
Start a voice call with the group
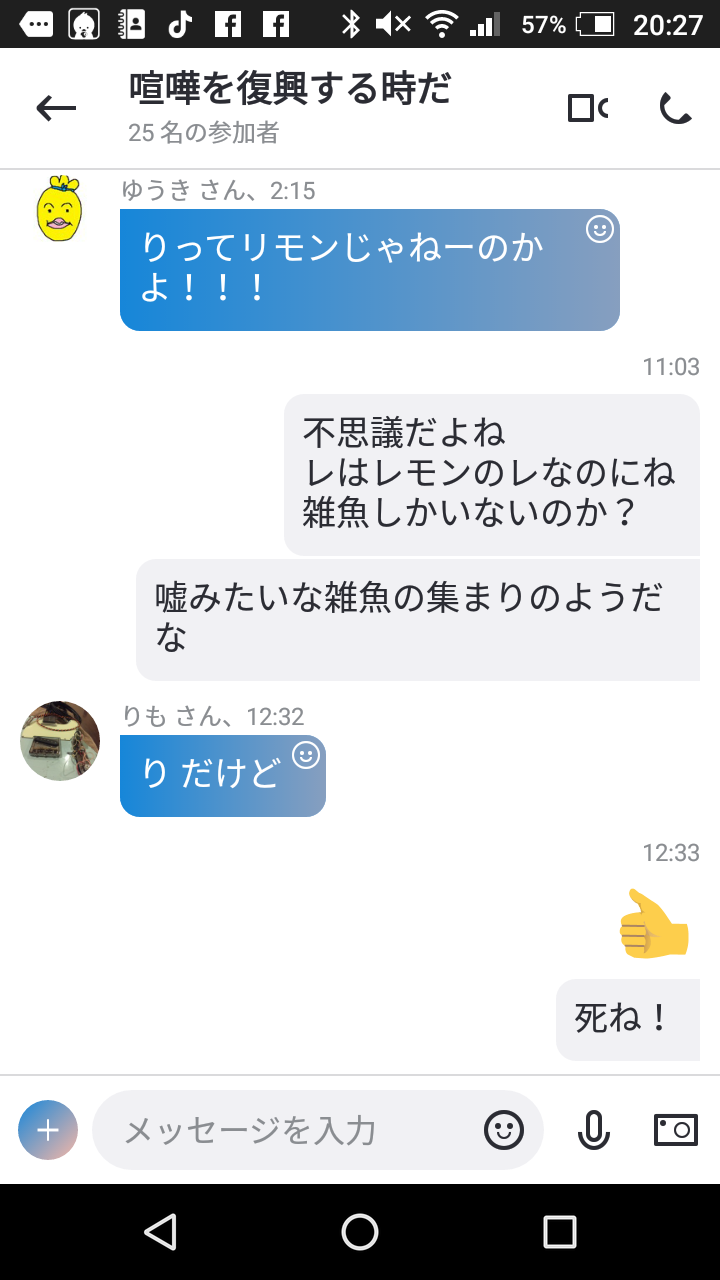tap(676, 108)
